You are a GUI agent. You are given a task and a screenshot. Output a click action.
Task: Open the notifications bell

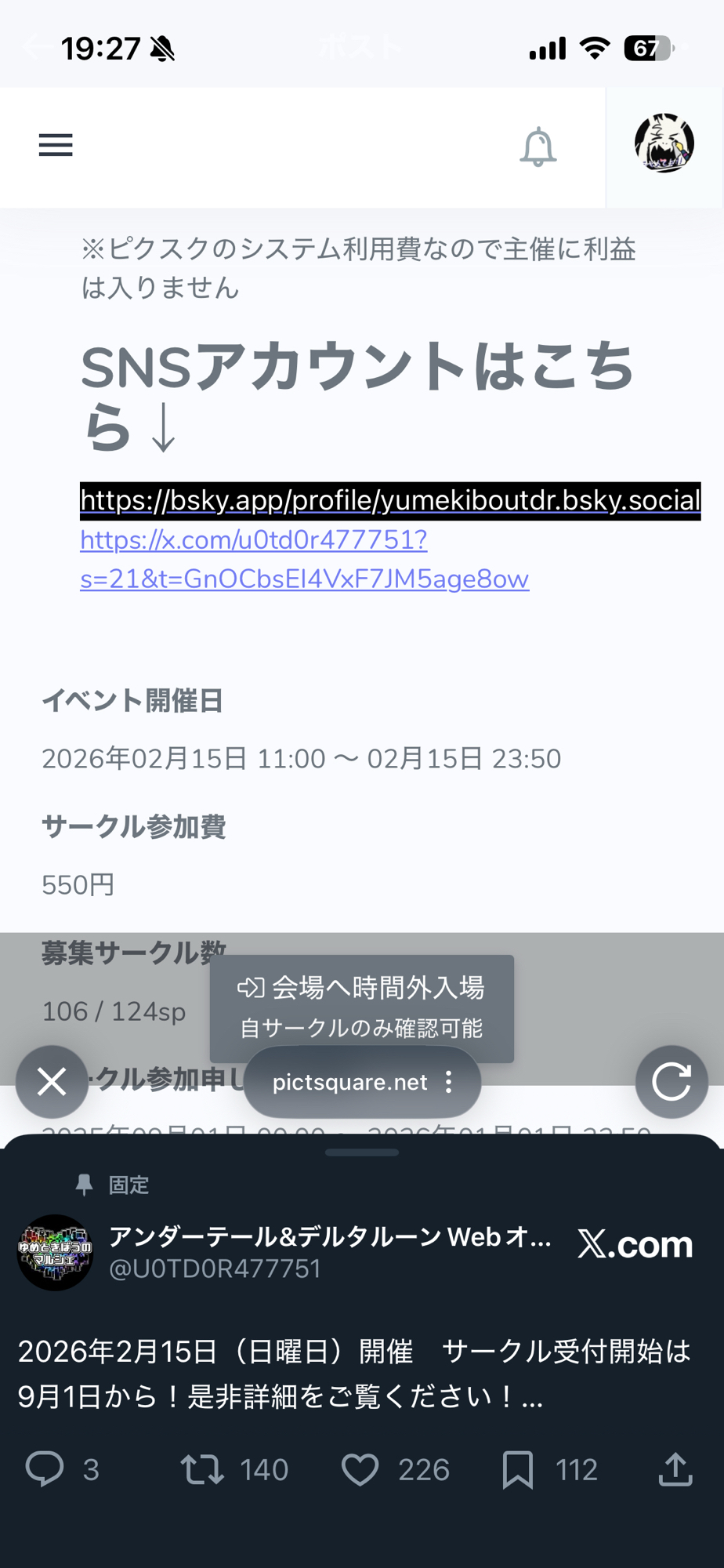point(538,147)
